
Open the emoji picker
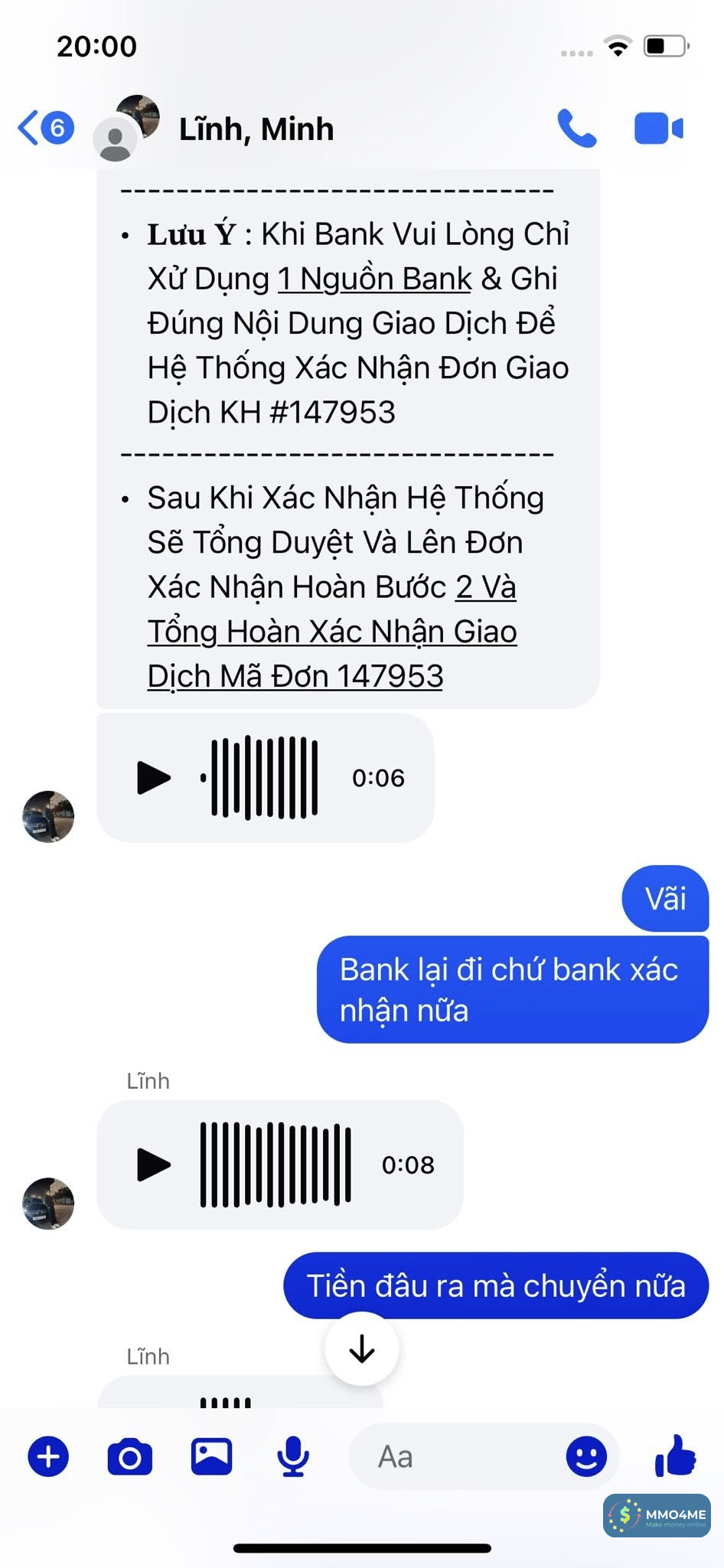coord(586,1456)
